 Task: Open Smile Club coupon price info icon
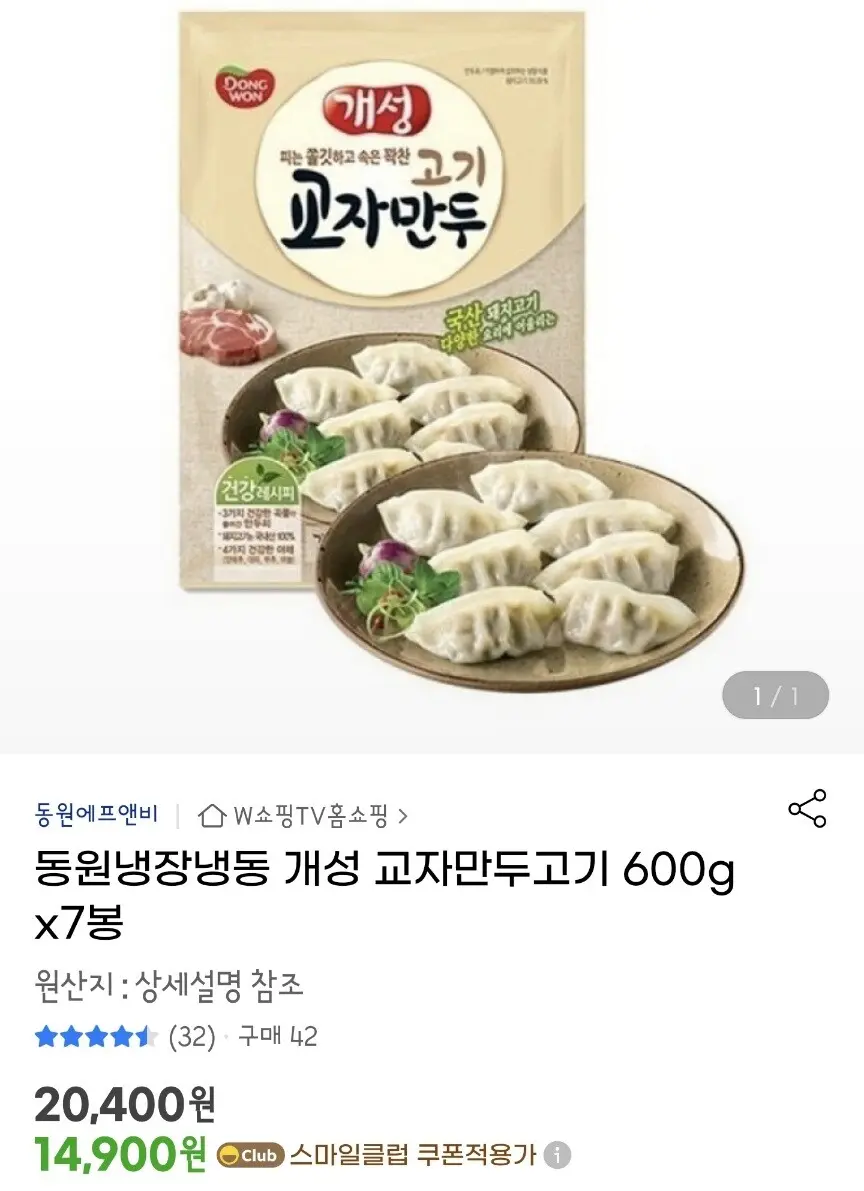[557, 1156]
